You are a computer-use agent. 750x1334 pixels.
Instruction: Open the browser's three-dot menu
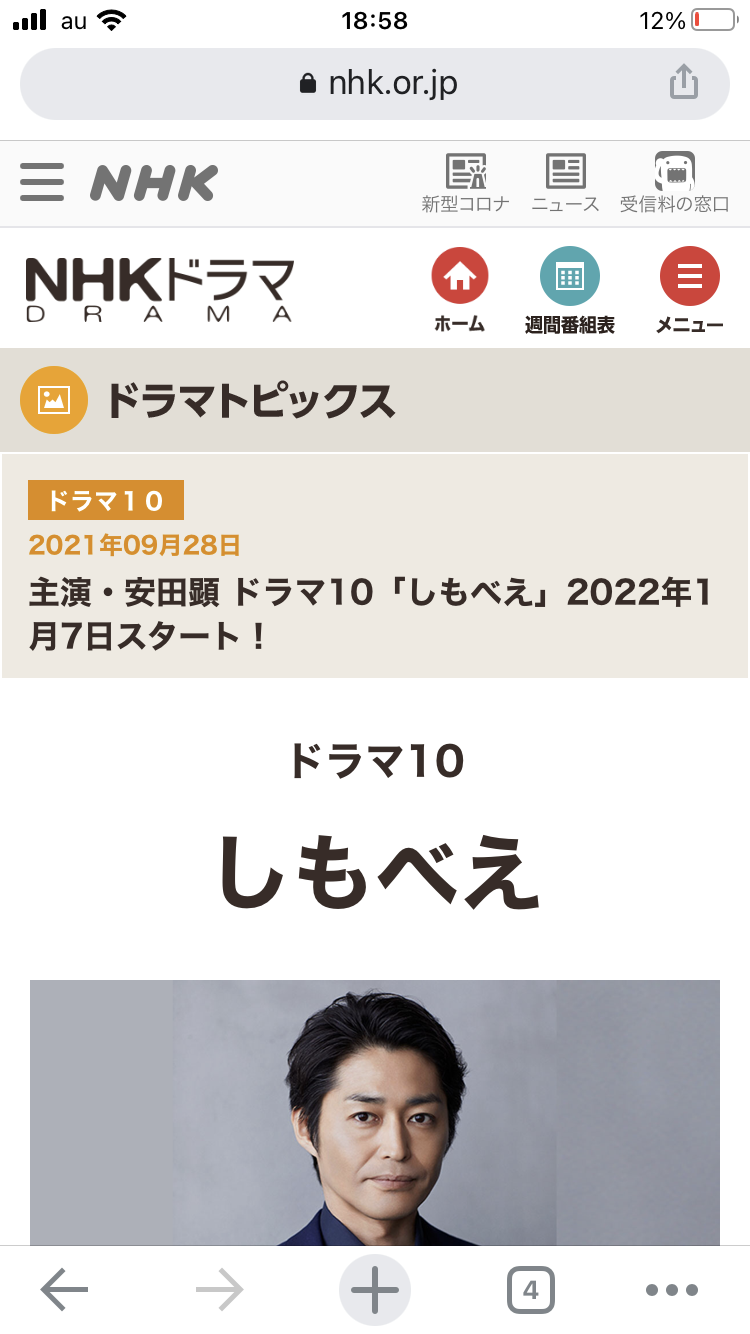pyautogui.click(x=672, y=1290)
